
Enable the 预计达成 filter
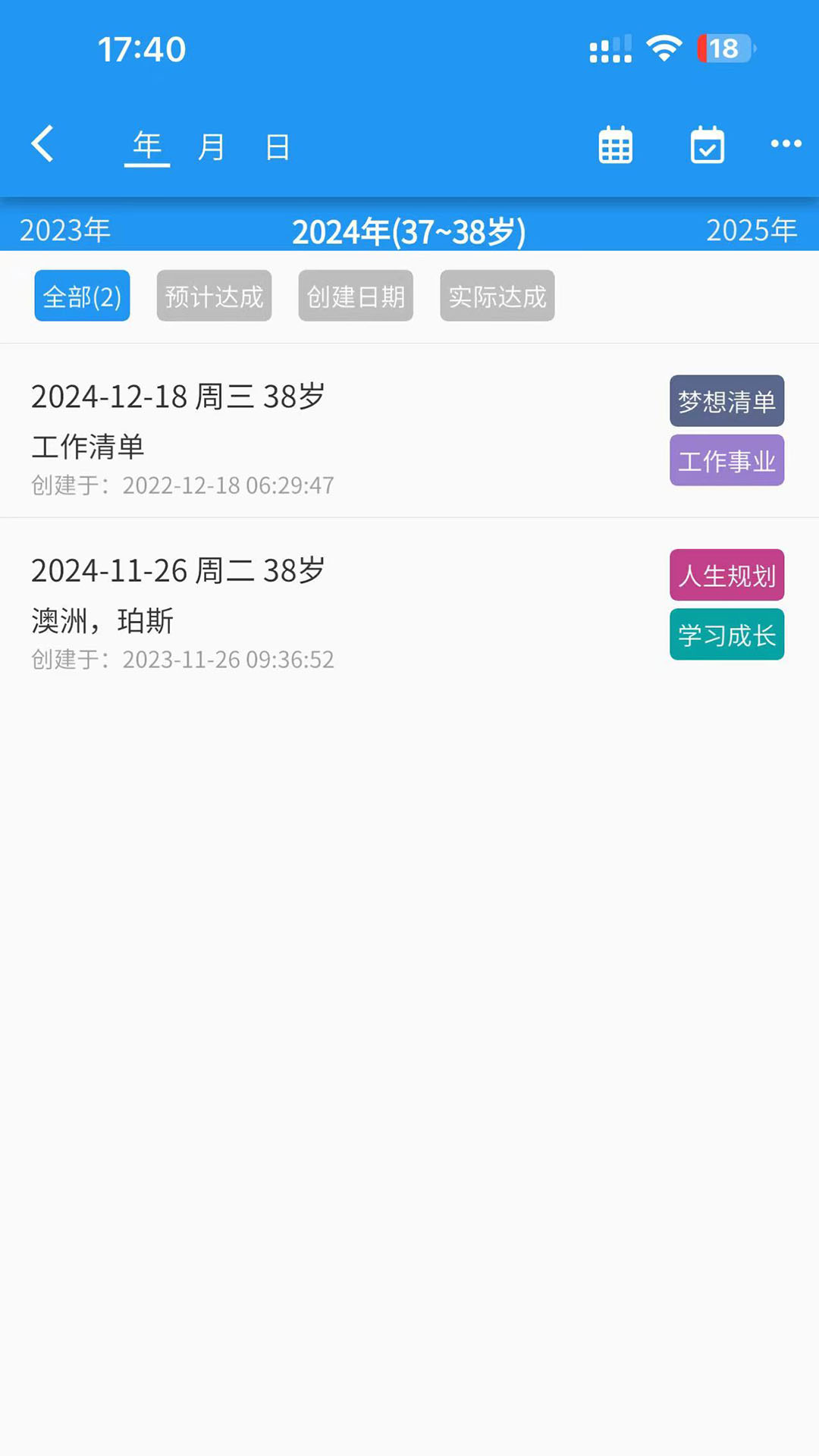[214, 296]
